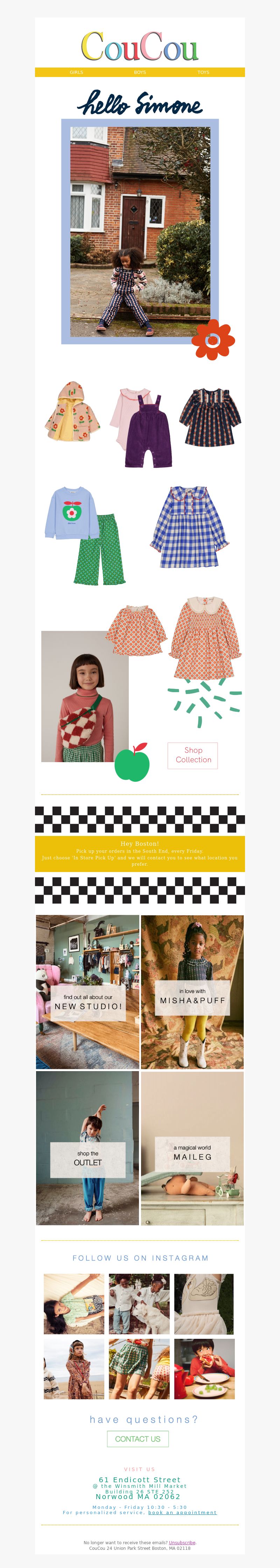
Task: Open the Maileg magical world tile
Action: coord(192,1148)
